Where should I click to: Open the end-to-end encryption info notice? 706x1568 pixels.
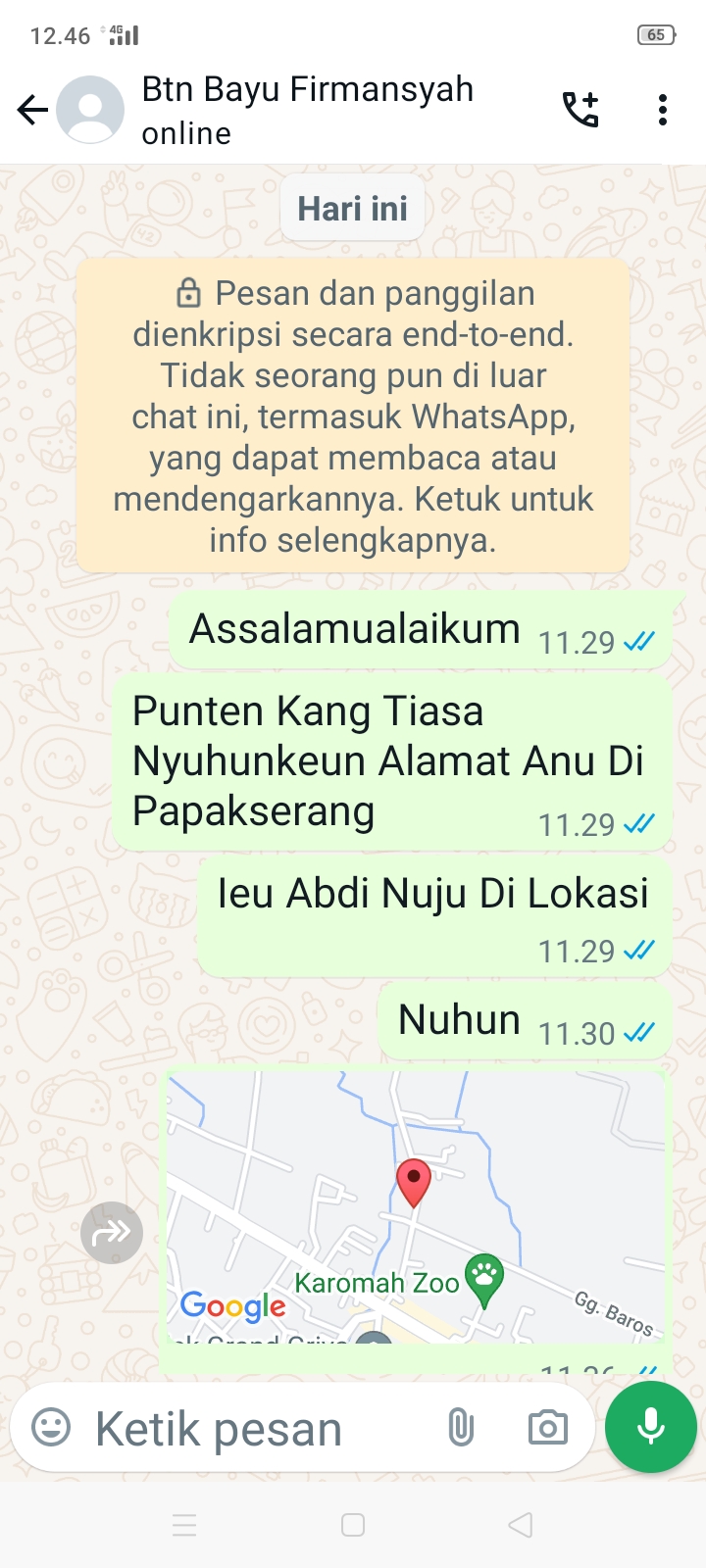(353, 416)
